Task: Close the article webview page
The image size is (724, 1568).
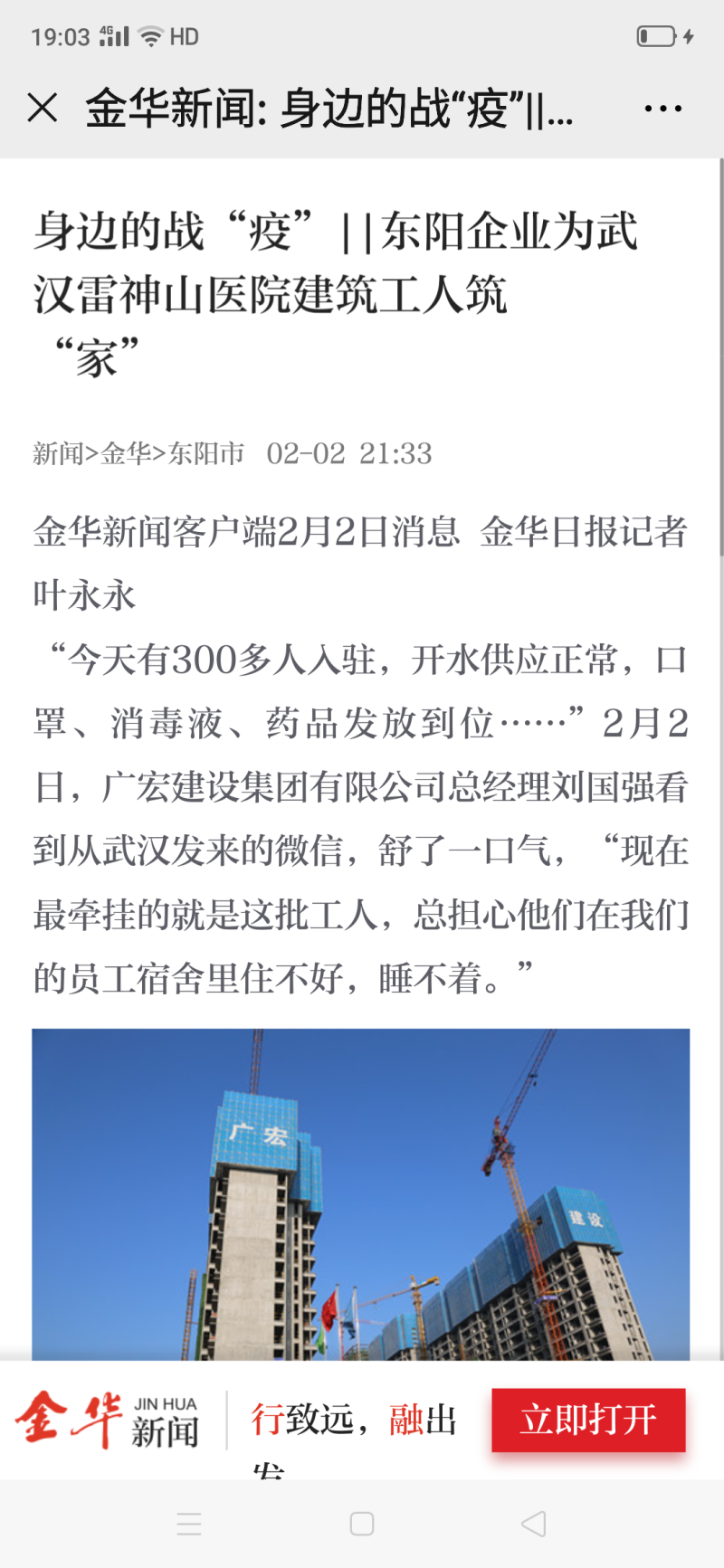Action: coord(43,109)
